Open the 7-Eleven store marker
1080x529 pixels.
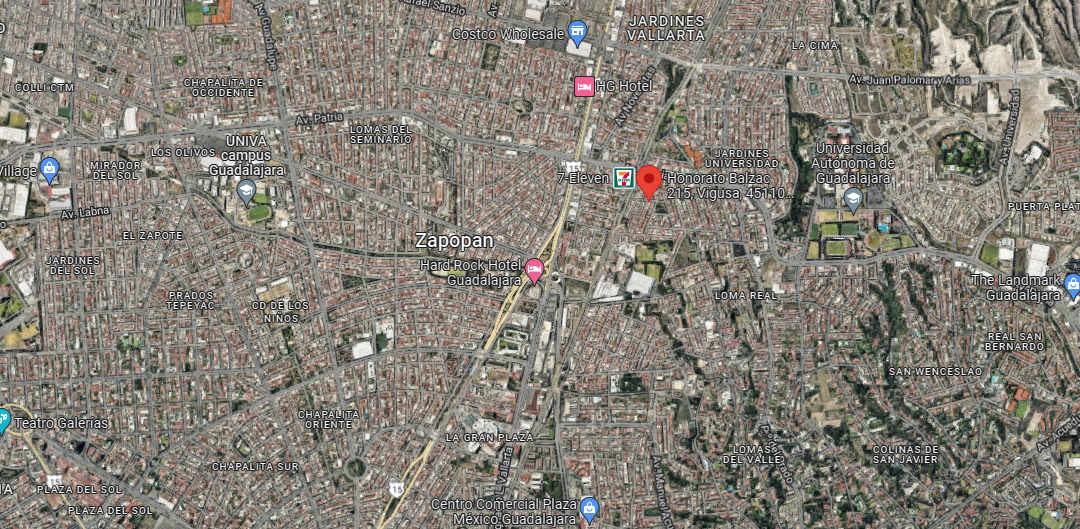[x=624, y=178]
